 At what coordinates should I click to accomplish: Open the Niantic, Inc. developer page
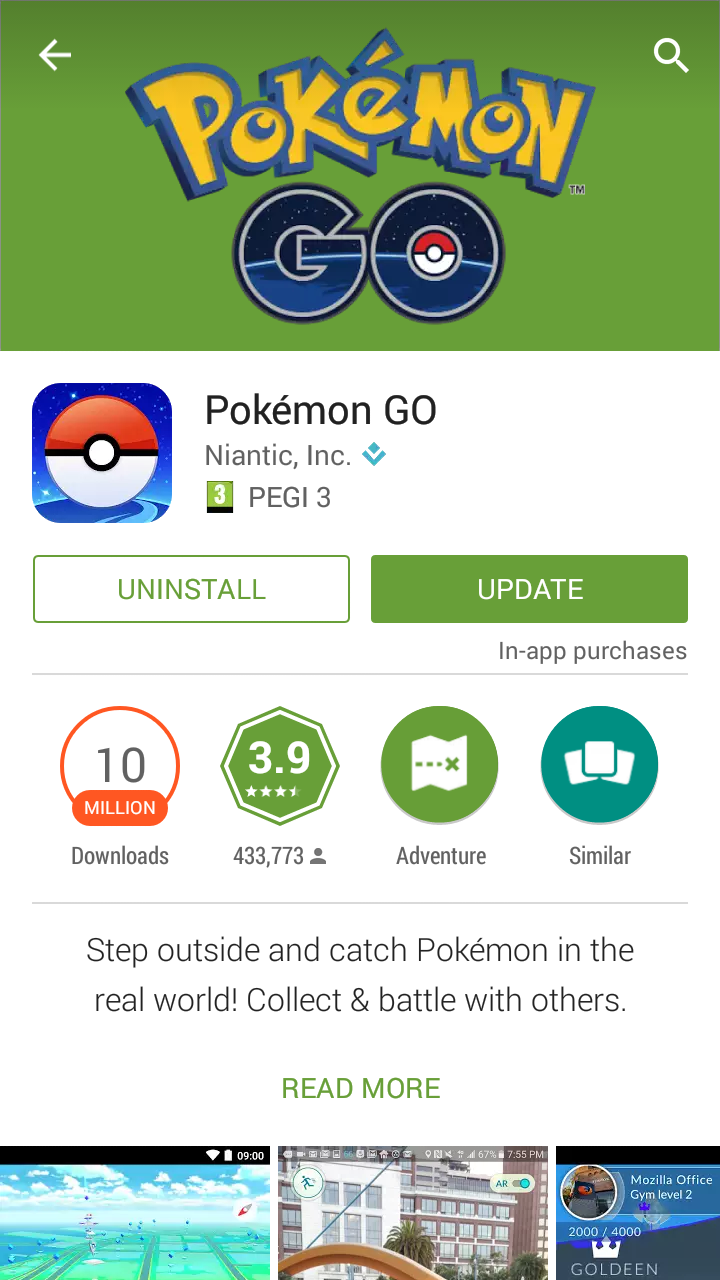(278, 456)
